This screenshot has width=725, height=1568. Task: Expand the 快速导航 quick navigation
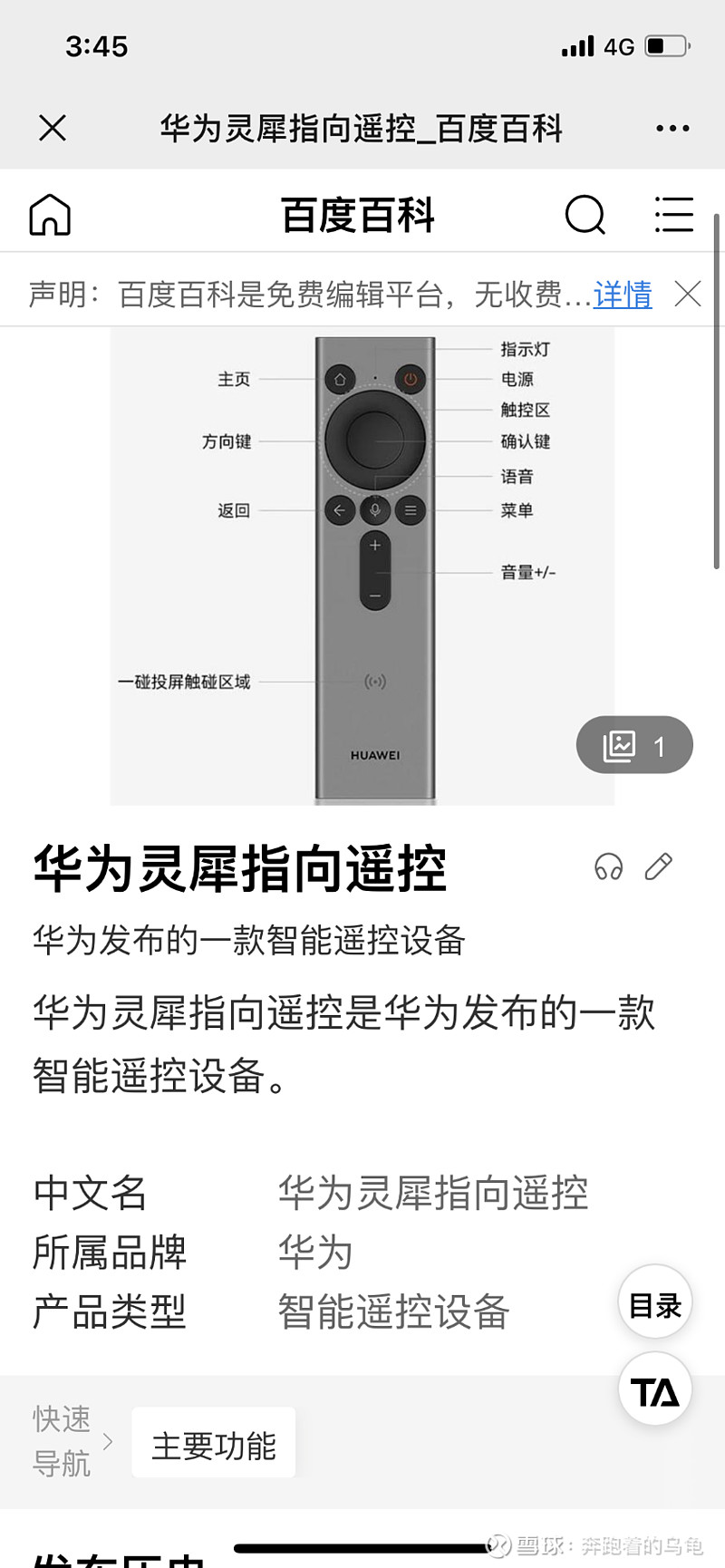72,1441
